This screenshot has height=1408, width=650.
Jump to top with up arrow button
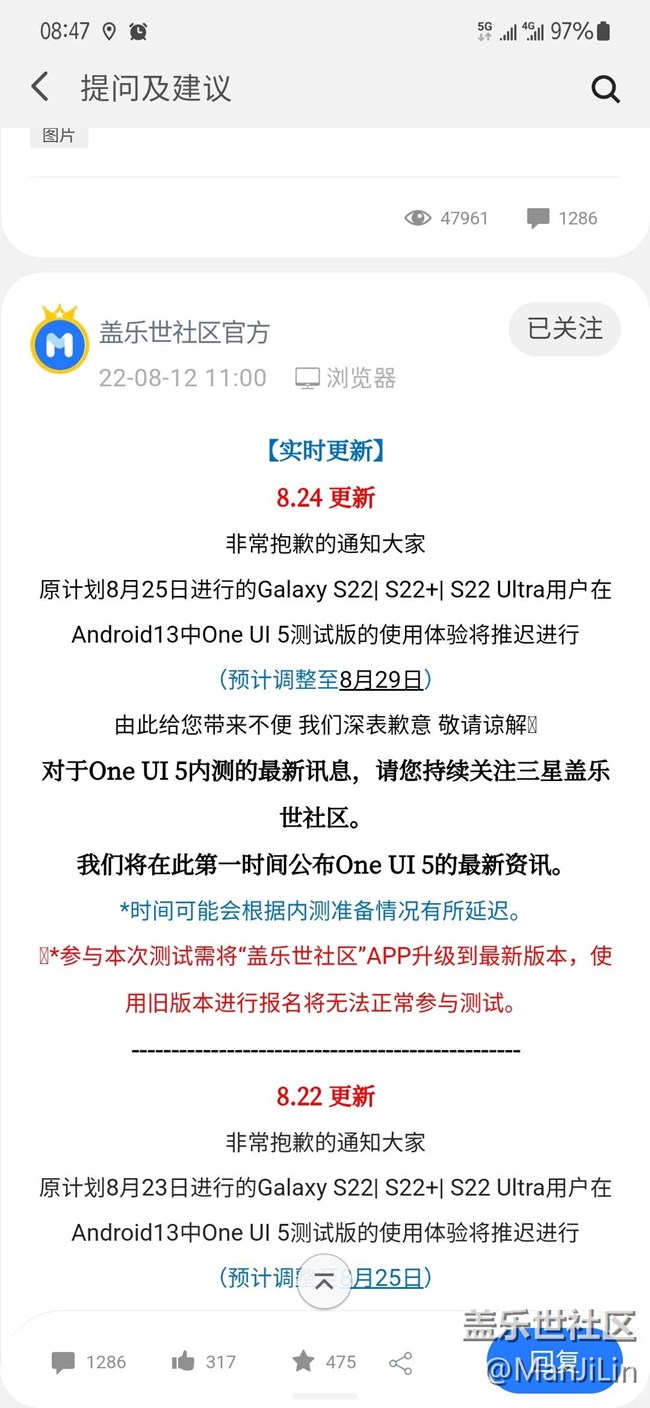(324, 1283)
